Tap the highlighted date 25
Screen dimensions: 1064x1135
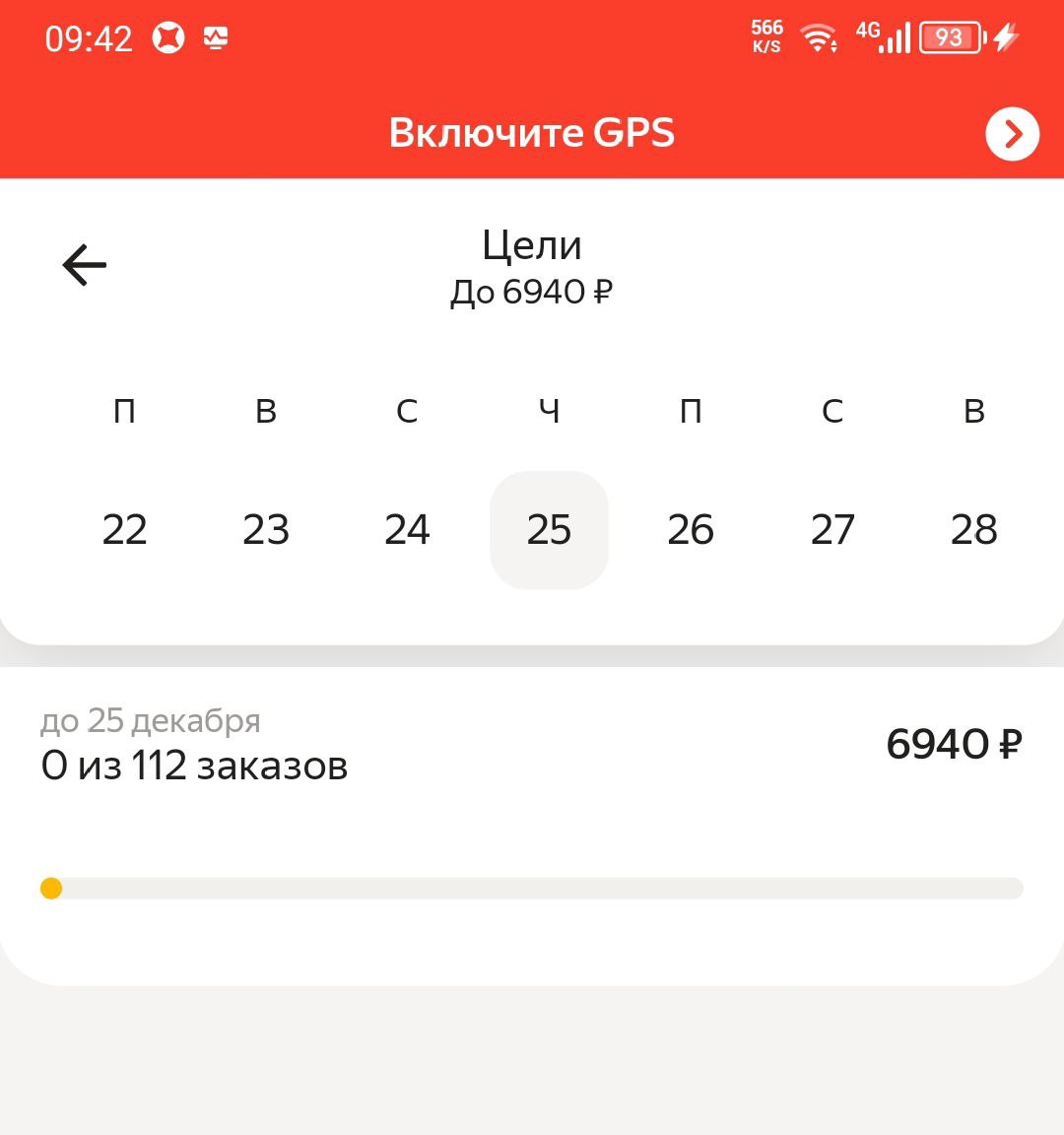point(549,530)
